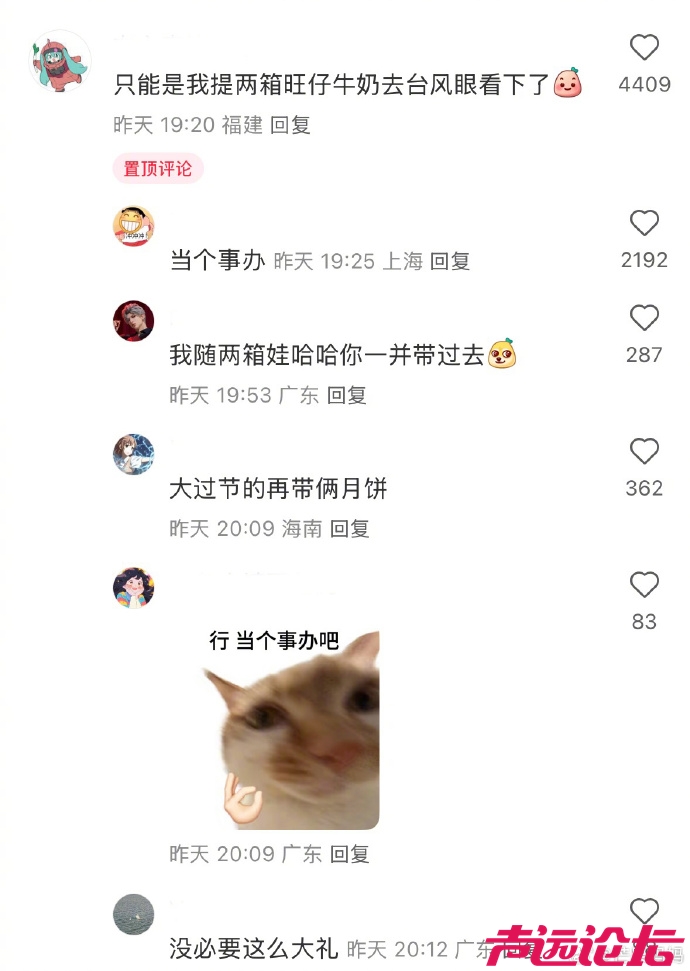Open avatar of the 没必要这么大礼 commenter
The width and height of the screenshot is (690, 971).
click(133, 914)
